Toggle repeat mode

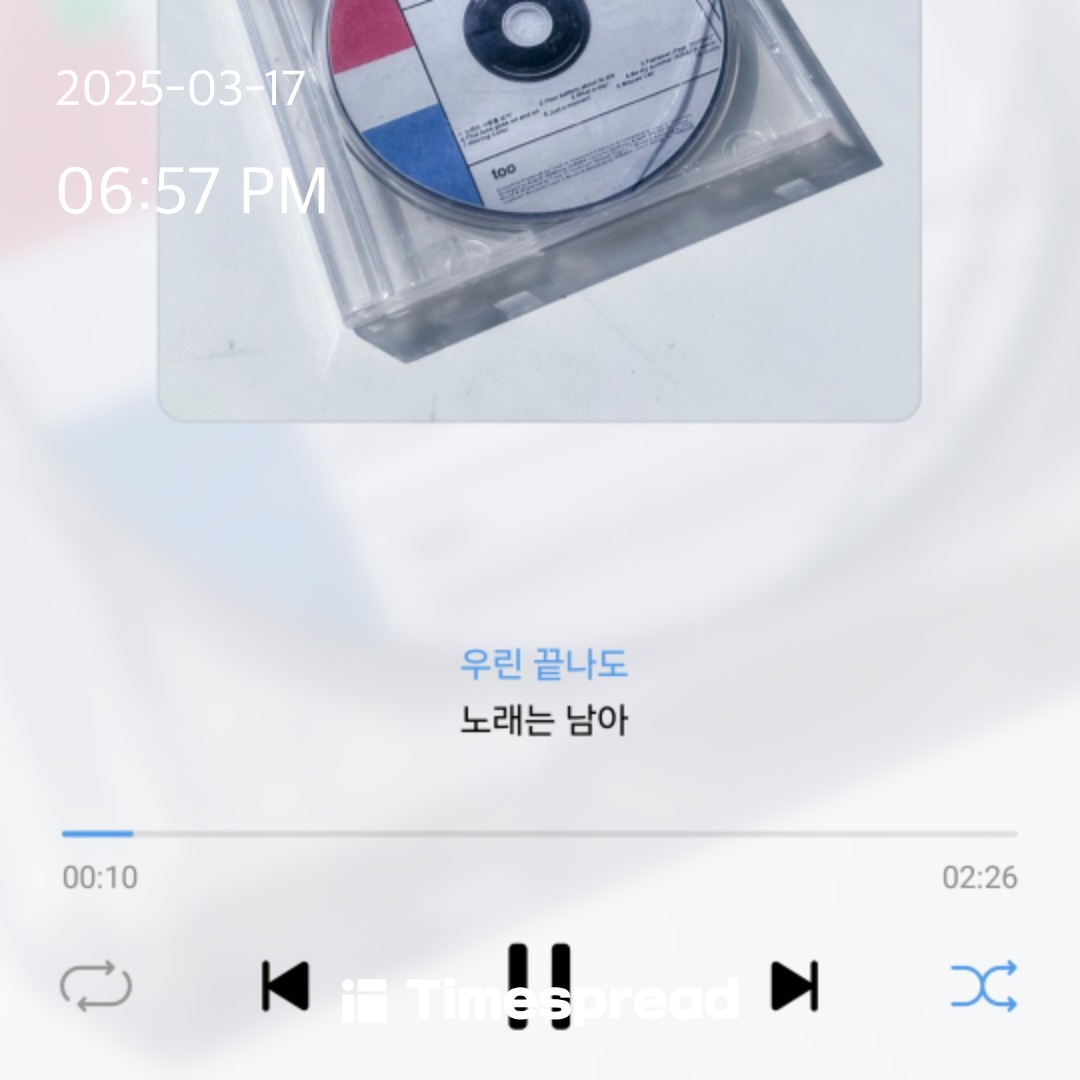click(x=96, y=986)
